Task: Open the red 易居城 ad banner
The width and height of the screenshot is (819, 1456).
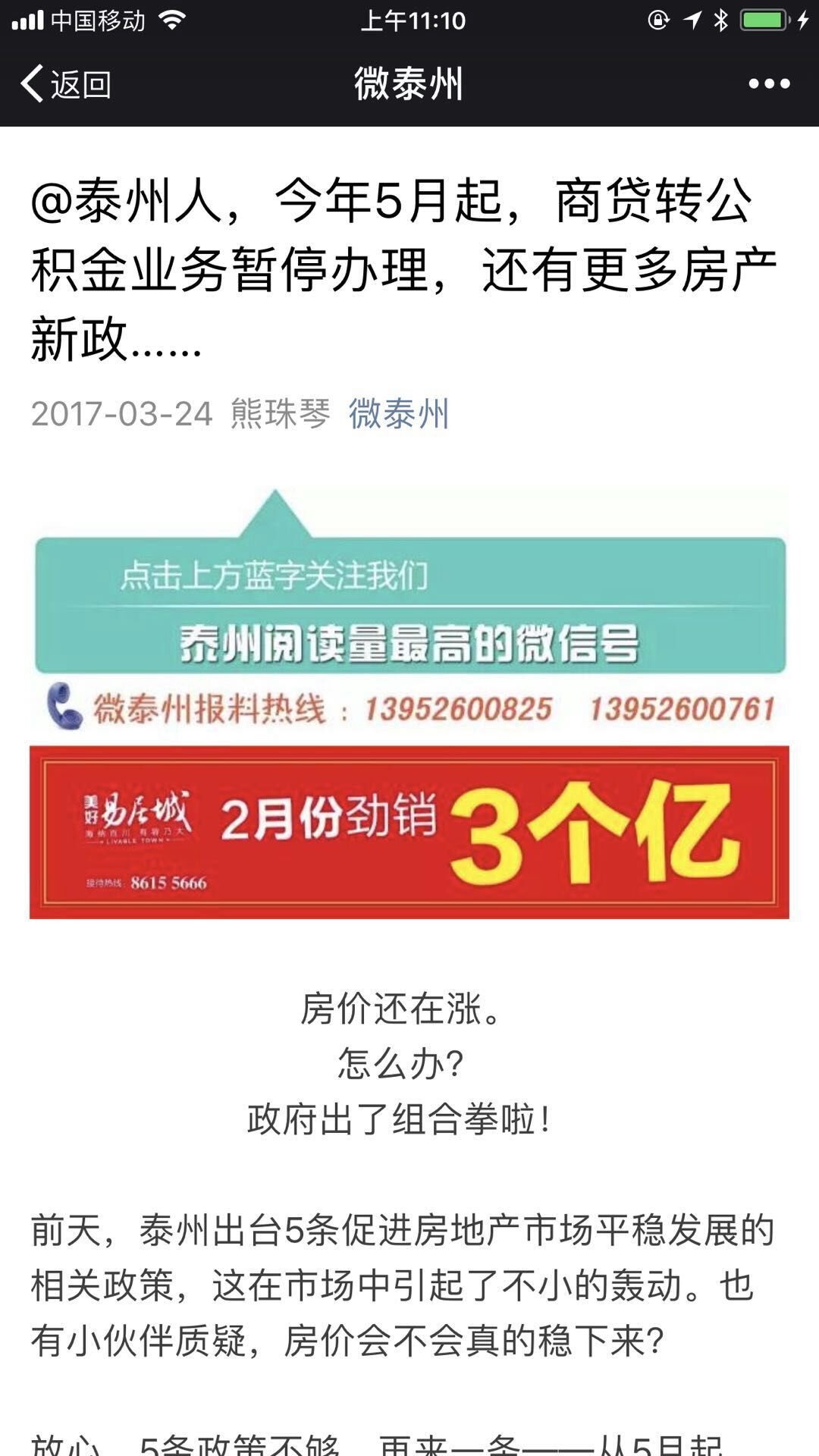Action: [409, 832]
